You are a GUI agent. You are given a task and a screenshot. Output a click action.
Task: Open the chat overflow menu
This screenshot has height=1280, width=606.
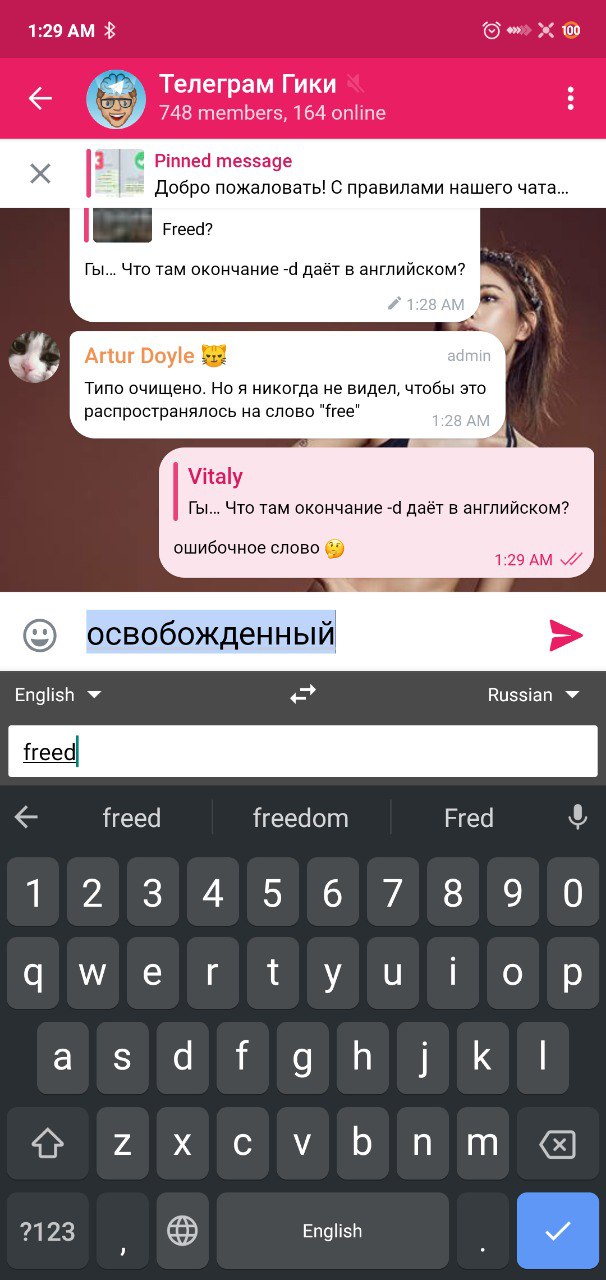[570, 98]
